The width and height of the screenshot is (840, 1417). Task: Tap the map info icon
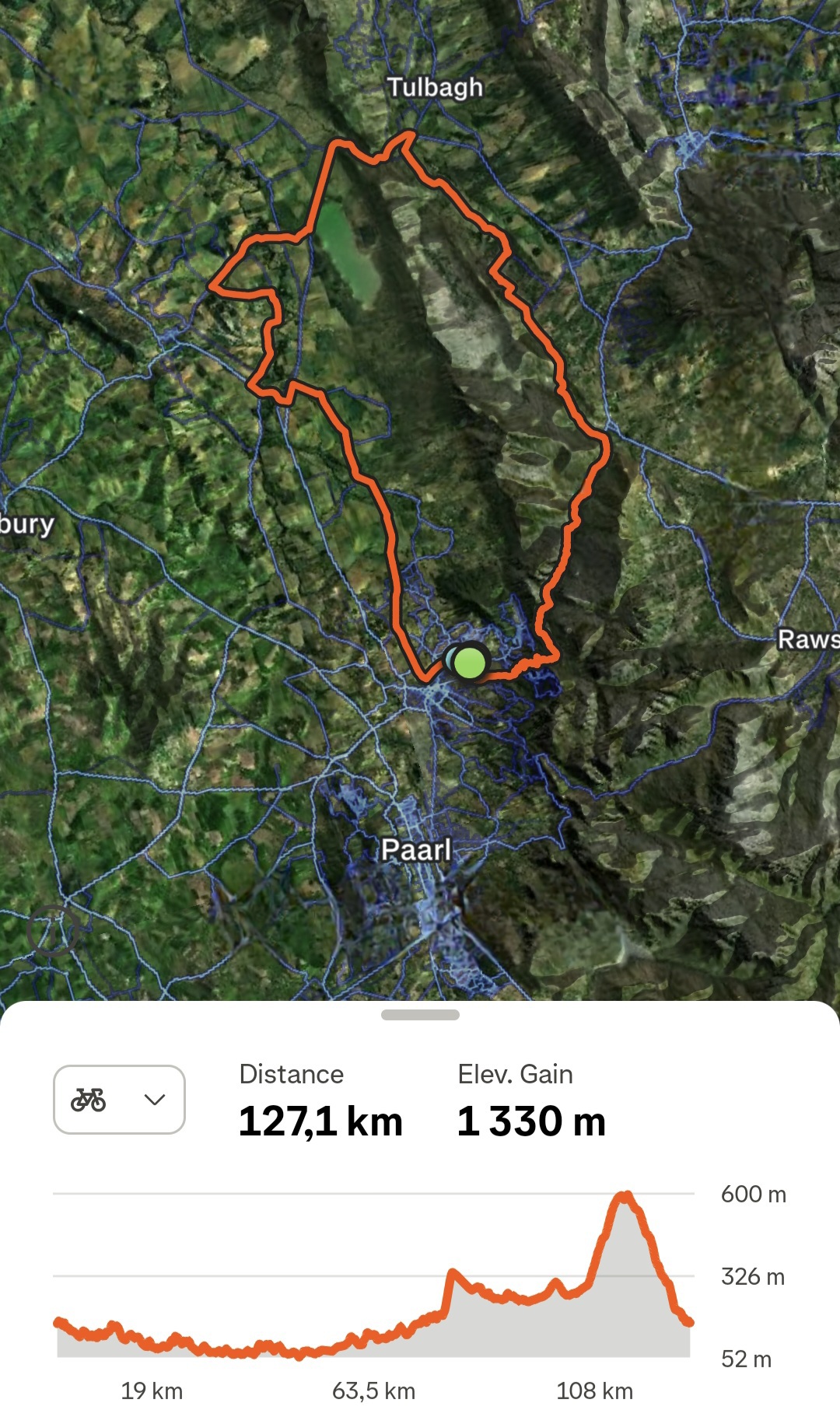pos(53,930)
